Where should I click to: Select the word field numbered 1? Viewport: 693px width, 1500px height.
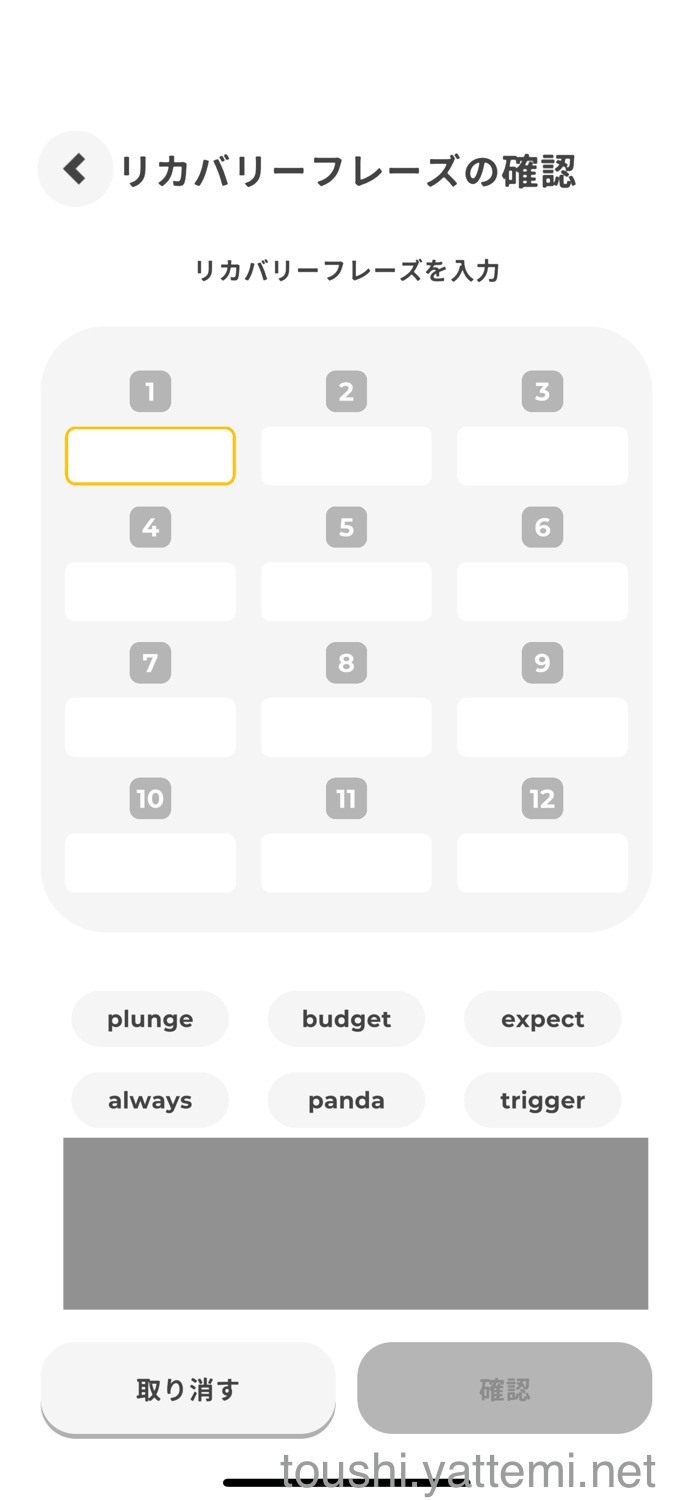pyautogui.click(x=150, y=456)
